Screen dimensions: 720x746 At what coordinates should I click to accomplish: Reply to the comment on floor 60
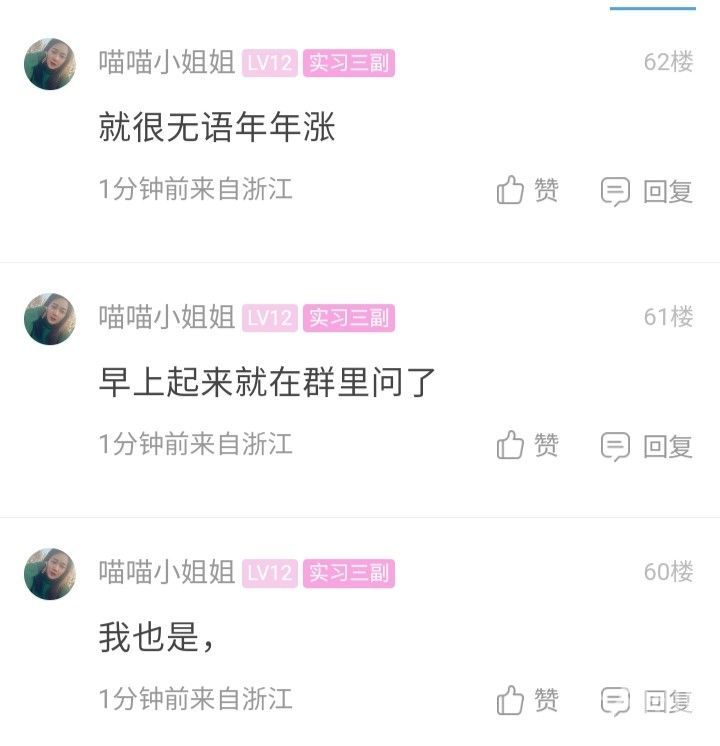[x=646, y=701]
